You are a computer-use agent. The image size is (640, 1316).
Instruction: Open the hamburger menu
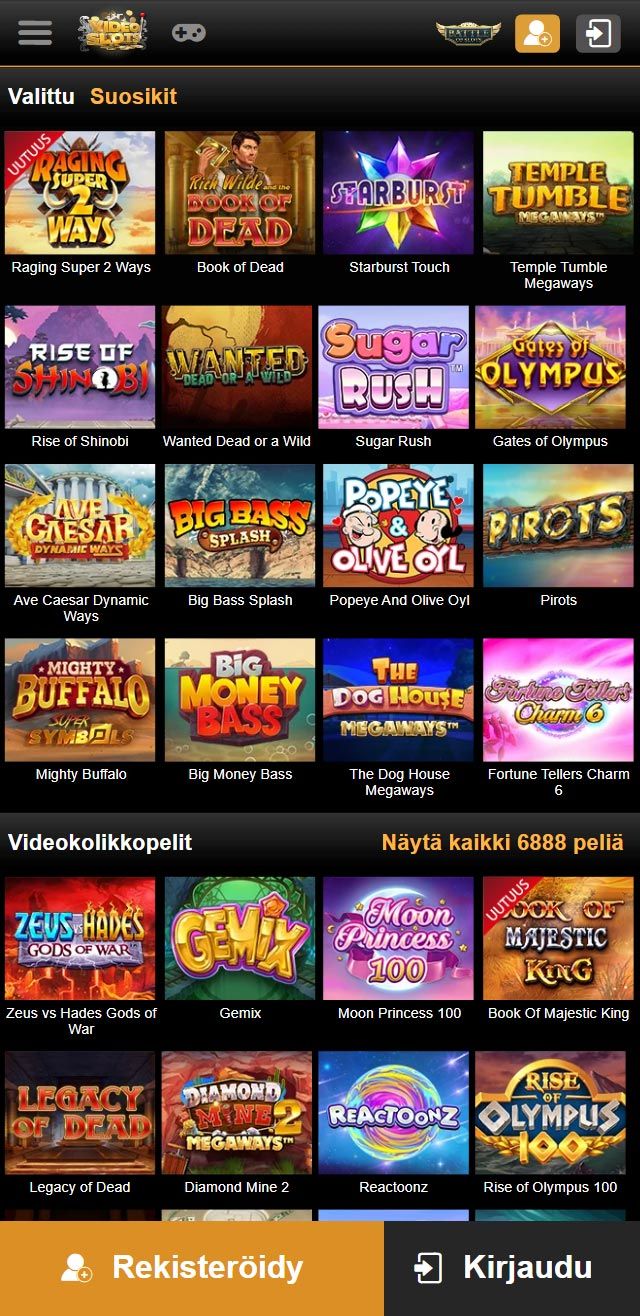tap(35, 33)
